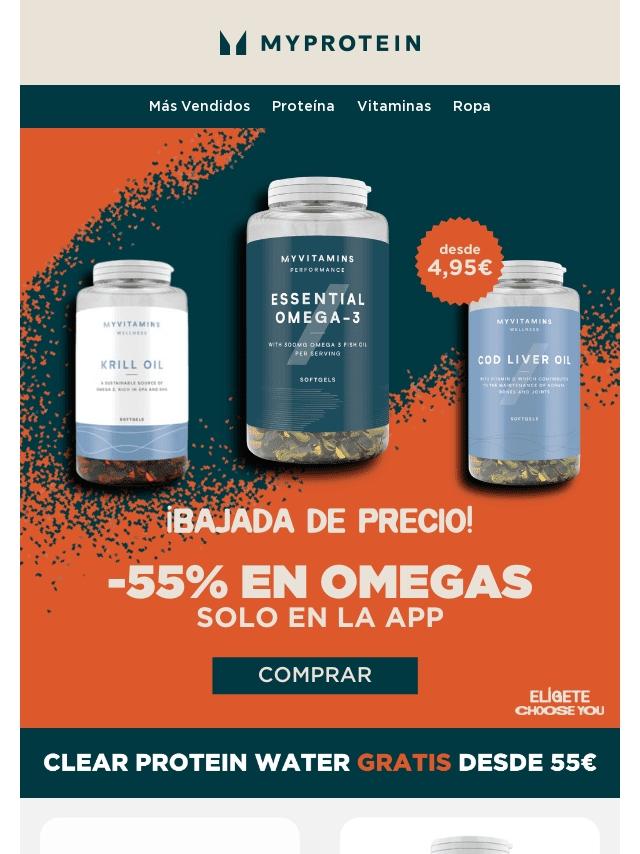Open the Más Vendidos link

pyautogui.click(x=199, y=106)
